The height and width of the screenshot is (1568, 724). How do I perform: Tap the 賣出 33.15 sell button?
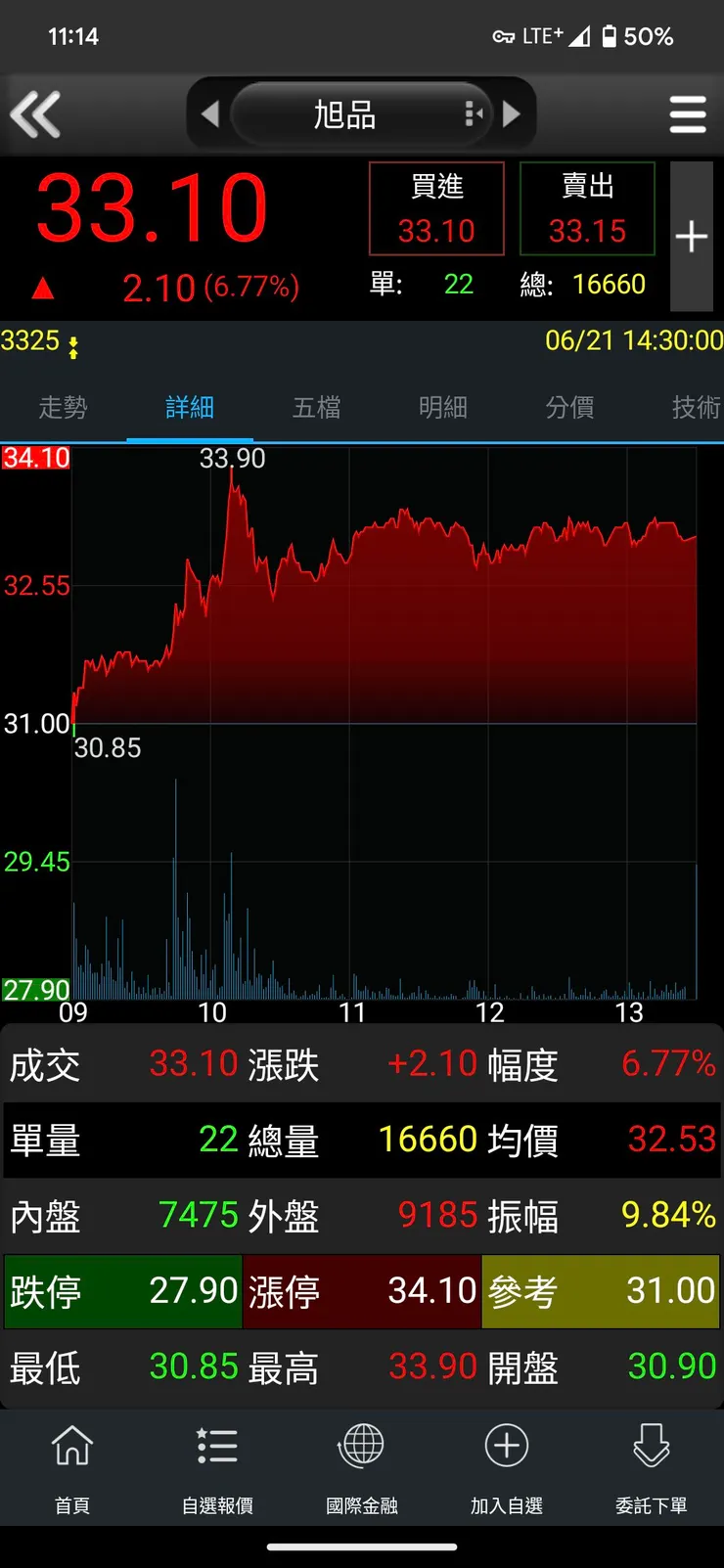587,208
